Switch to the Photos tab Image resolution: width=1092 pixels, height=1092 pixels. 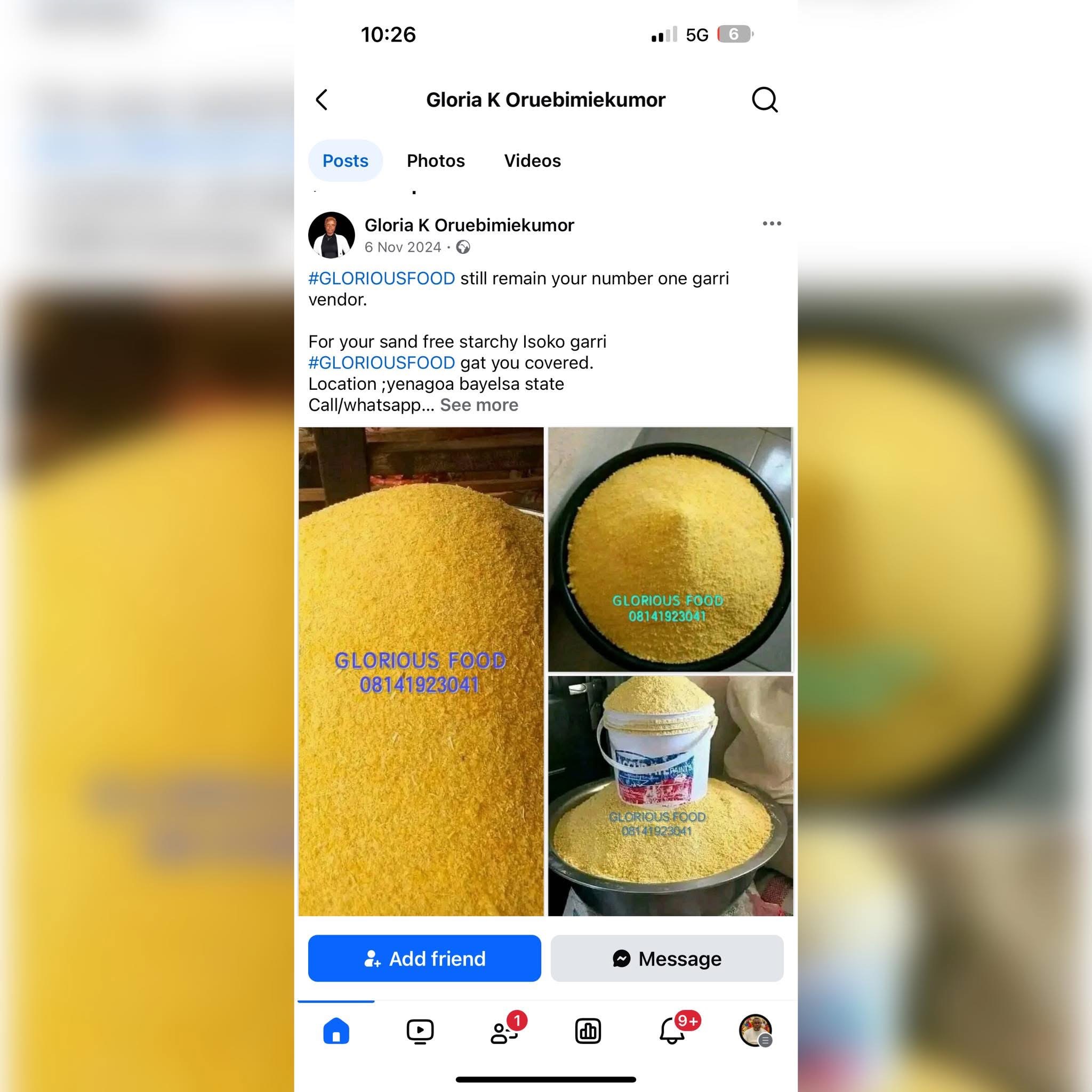tap(435, 161)
